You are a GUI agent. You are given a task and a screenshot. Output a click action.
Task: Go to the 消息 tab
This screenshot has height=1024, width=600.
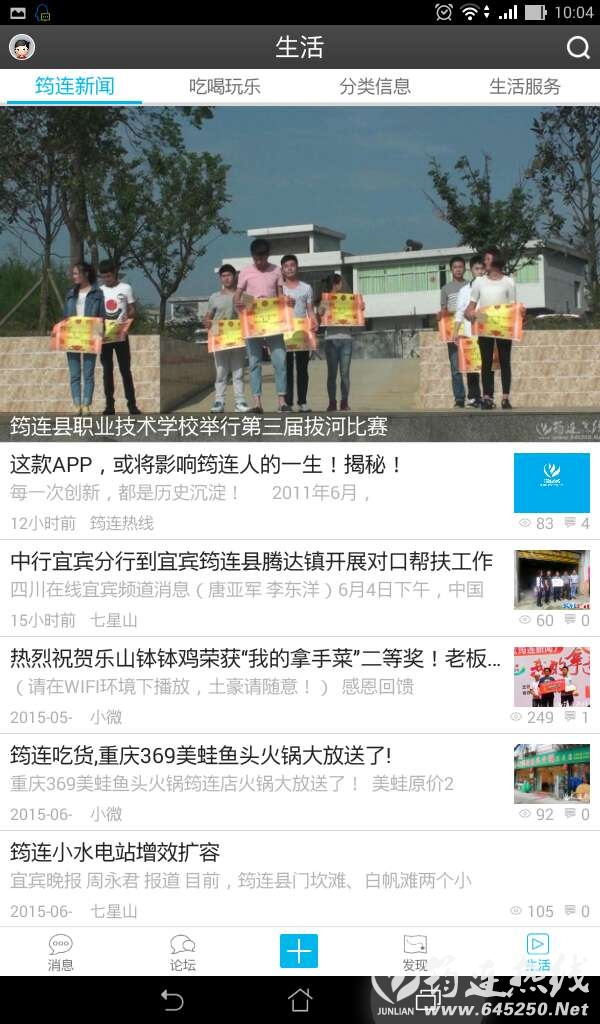coord(61,952)
